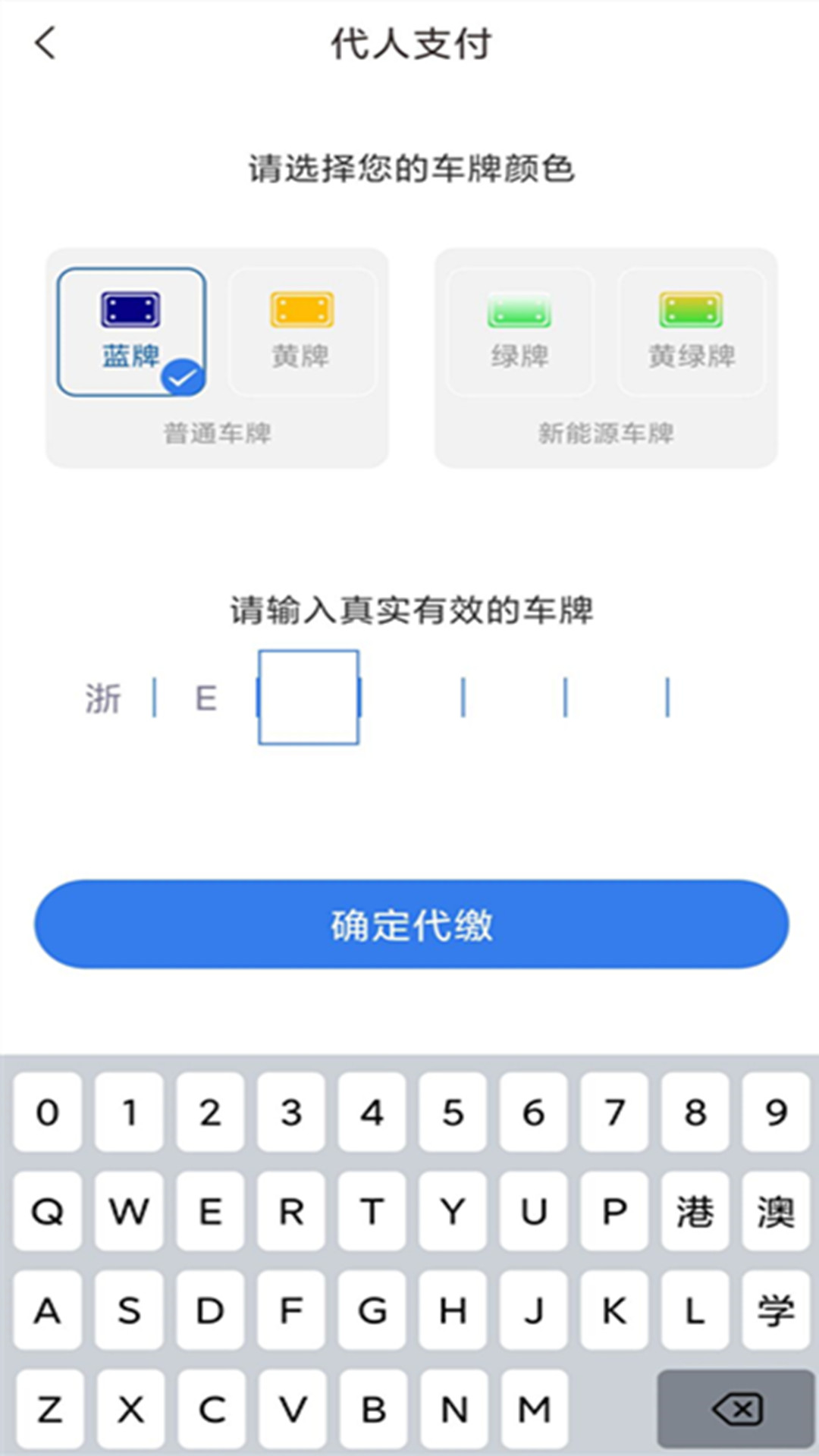Screen dimensions: 819x1456
Task: Tap the E plate letter field
Action: pyautogui.click(x=206, y=698)
